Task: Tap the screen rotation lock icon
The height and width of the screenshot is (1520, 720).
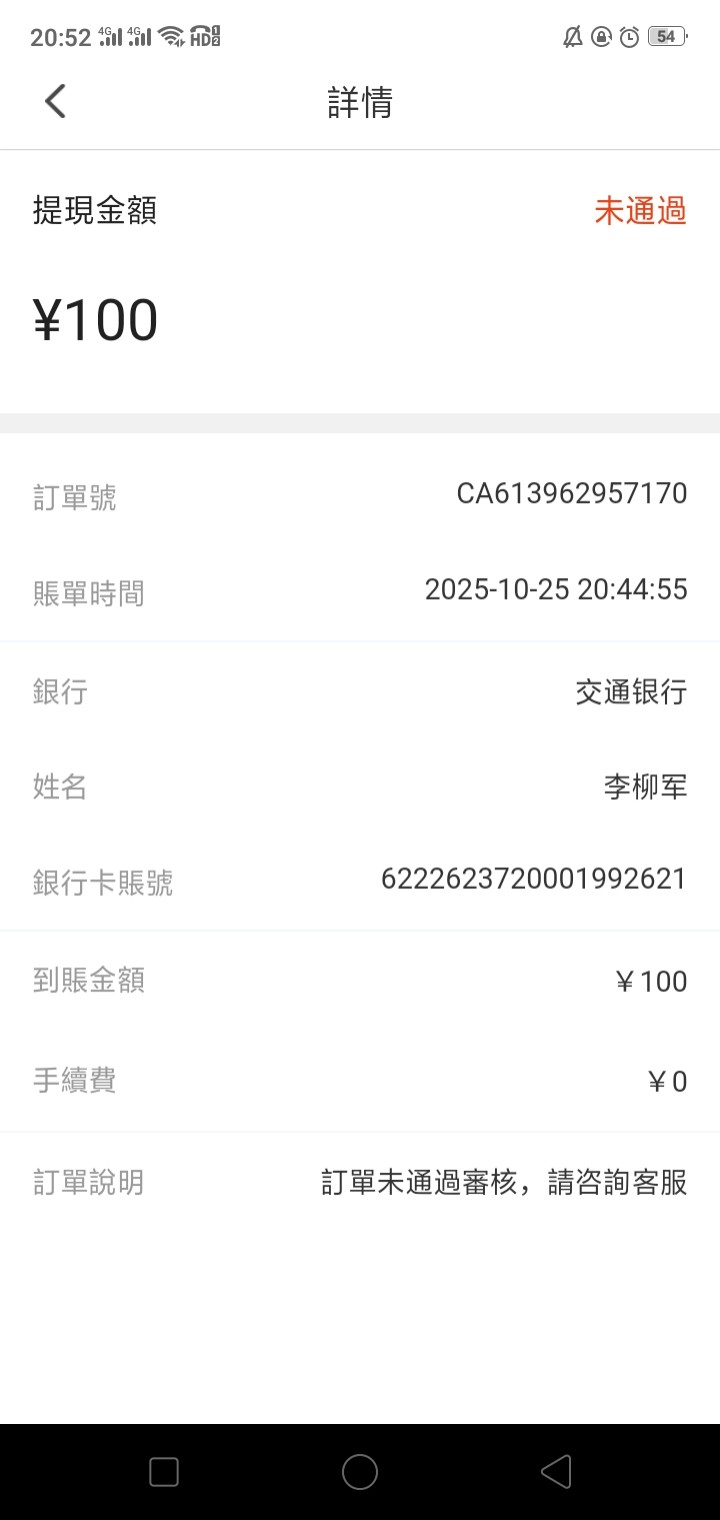Action: [x=600, y=35]
